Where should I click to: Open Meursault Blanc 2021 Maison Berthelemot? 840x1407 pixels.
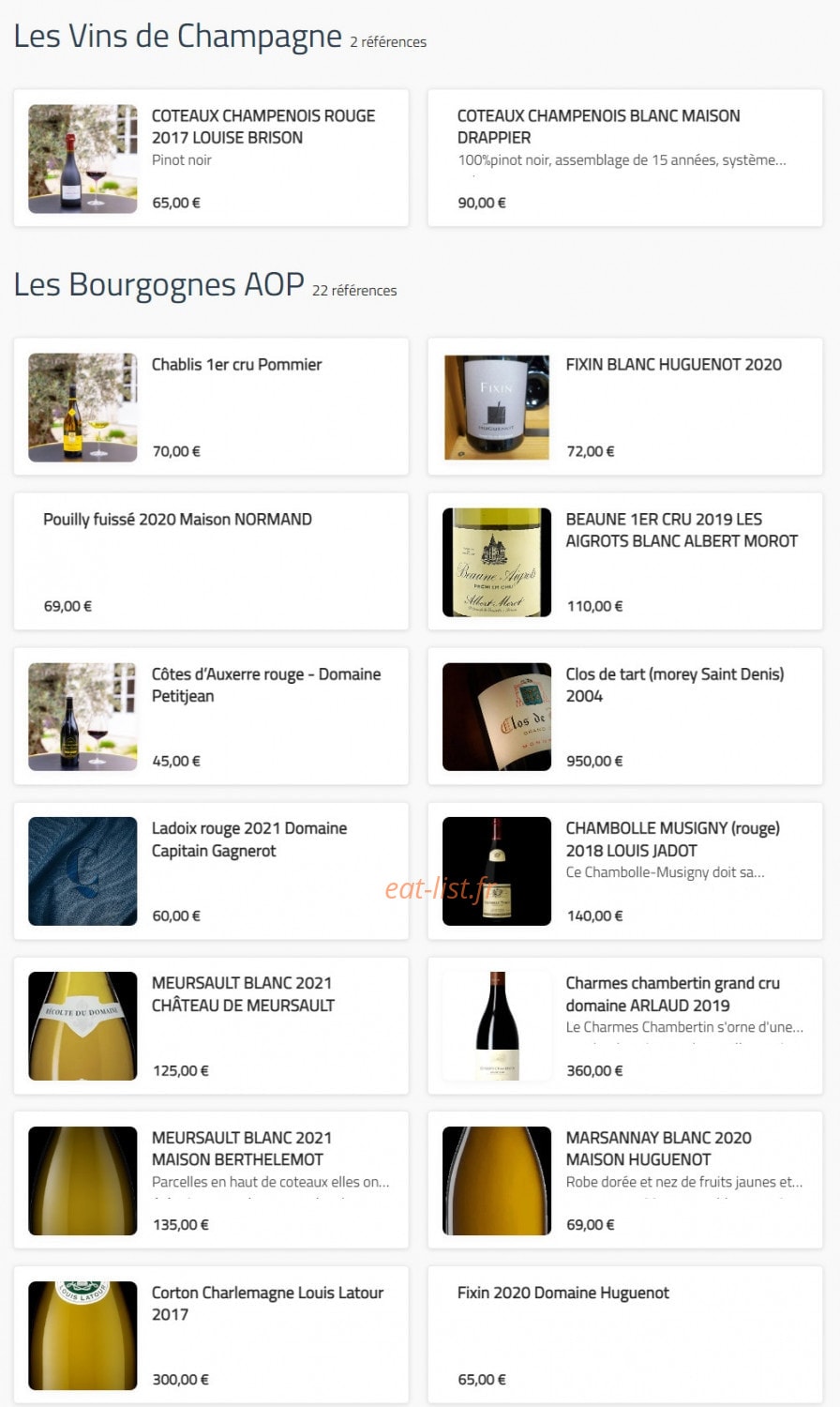(211, 1180)
